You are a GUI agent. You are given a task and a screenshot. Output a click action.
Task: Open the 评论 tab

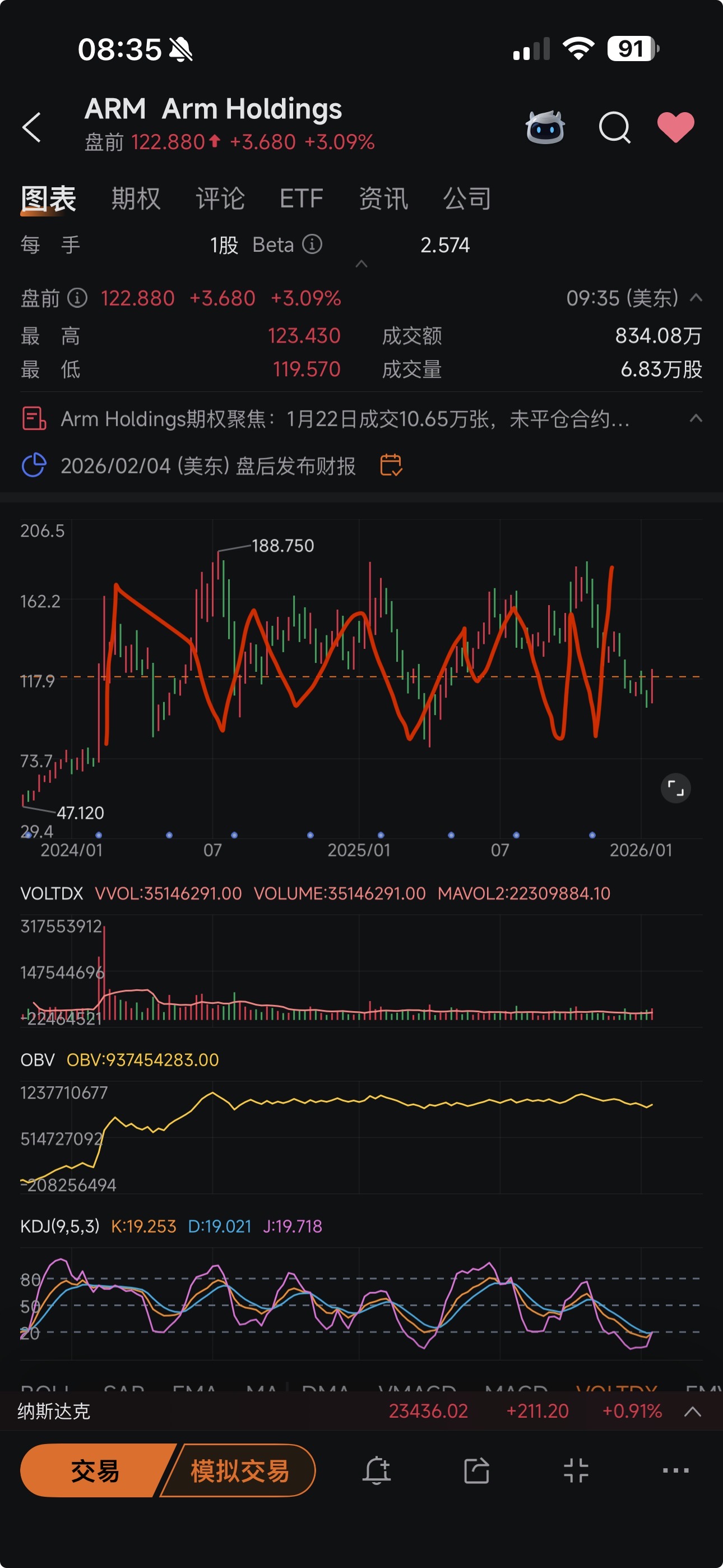(220, 199)
